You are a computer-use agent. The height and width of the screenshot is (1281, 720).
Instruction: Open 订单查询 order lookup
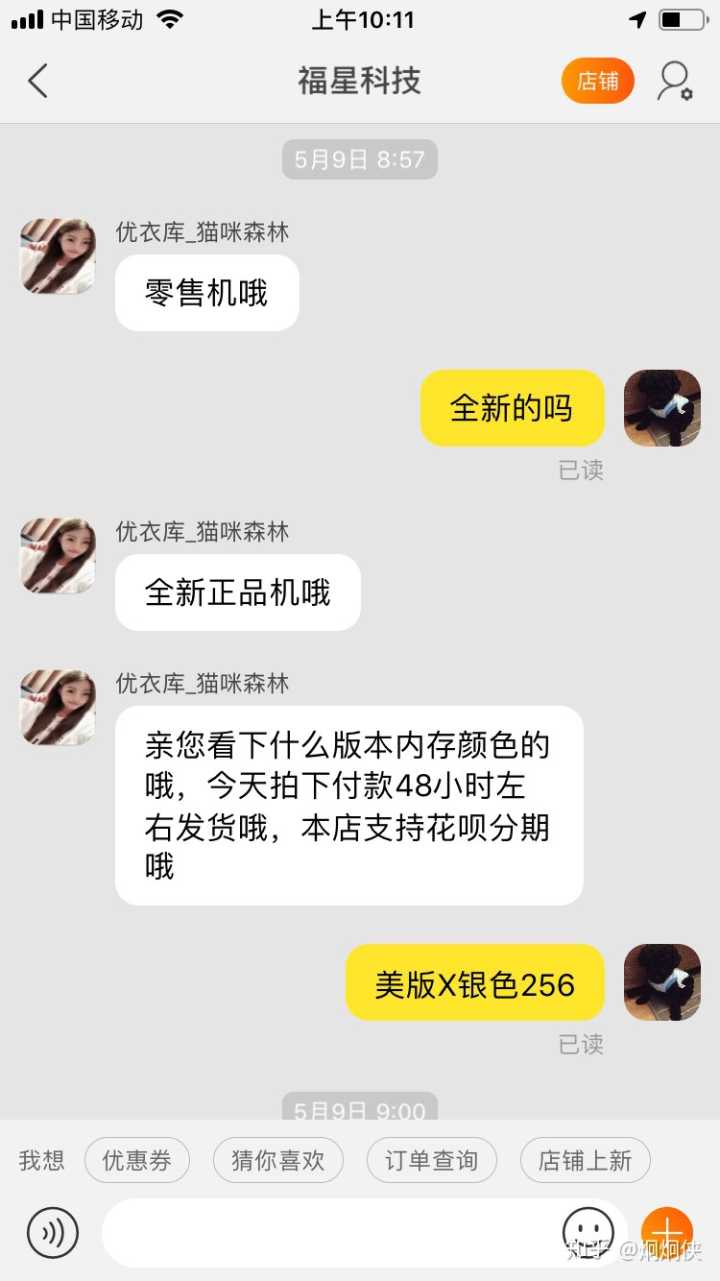coord(431,1160)
